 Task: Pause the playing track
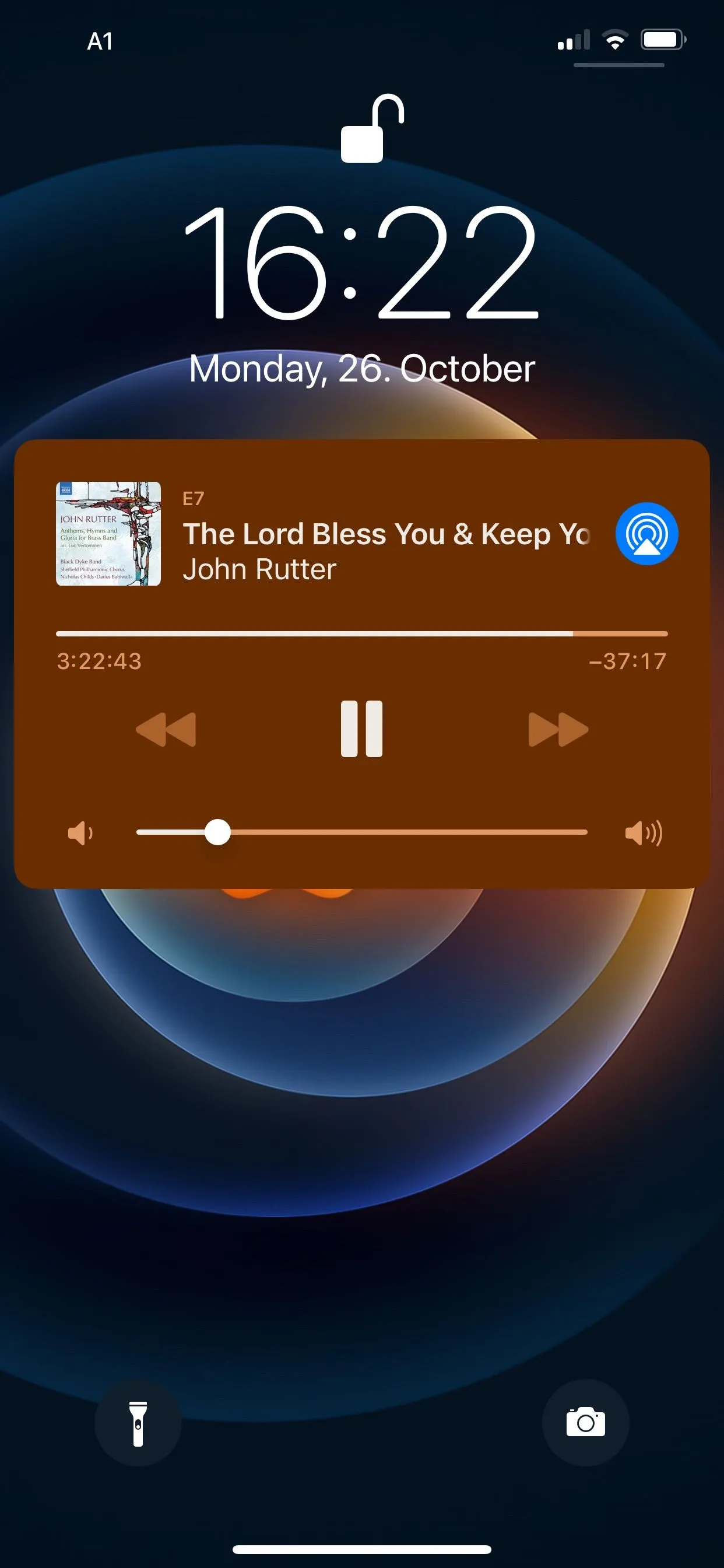[x=361, y=729]
